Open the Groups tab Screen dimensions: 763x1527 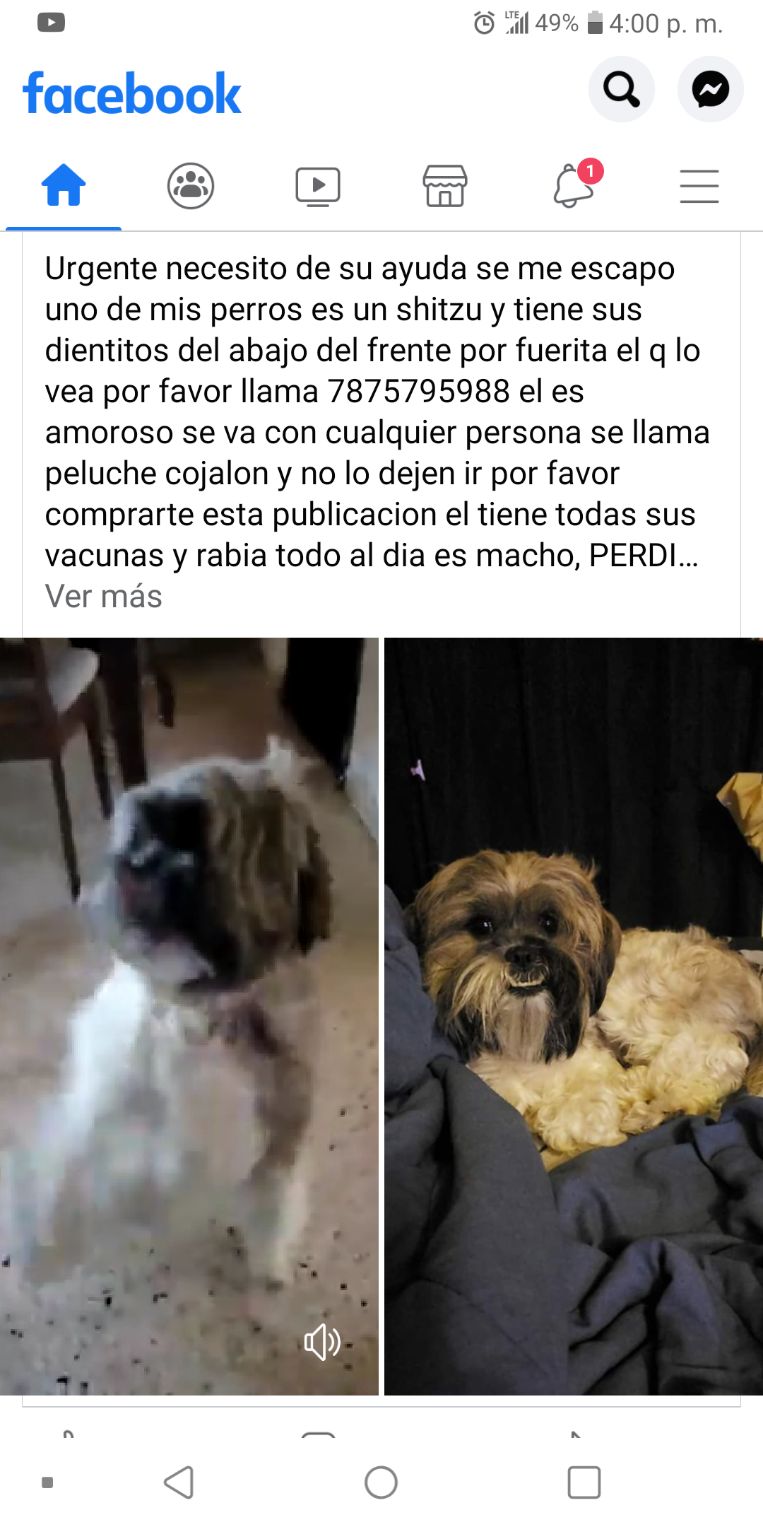click(190, 186)
